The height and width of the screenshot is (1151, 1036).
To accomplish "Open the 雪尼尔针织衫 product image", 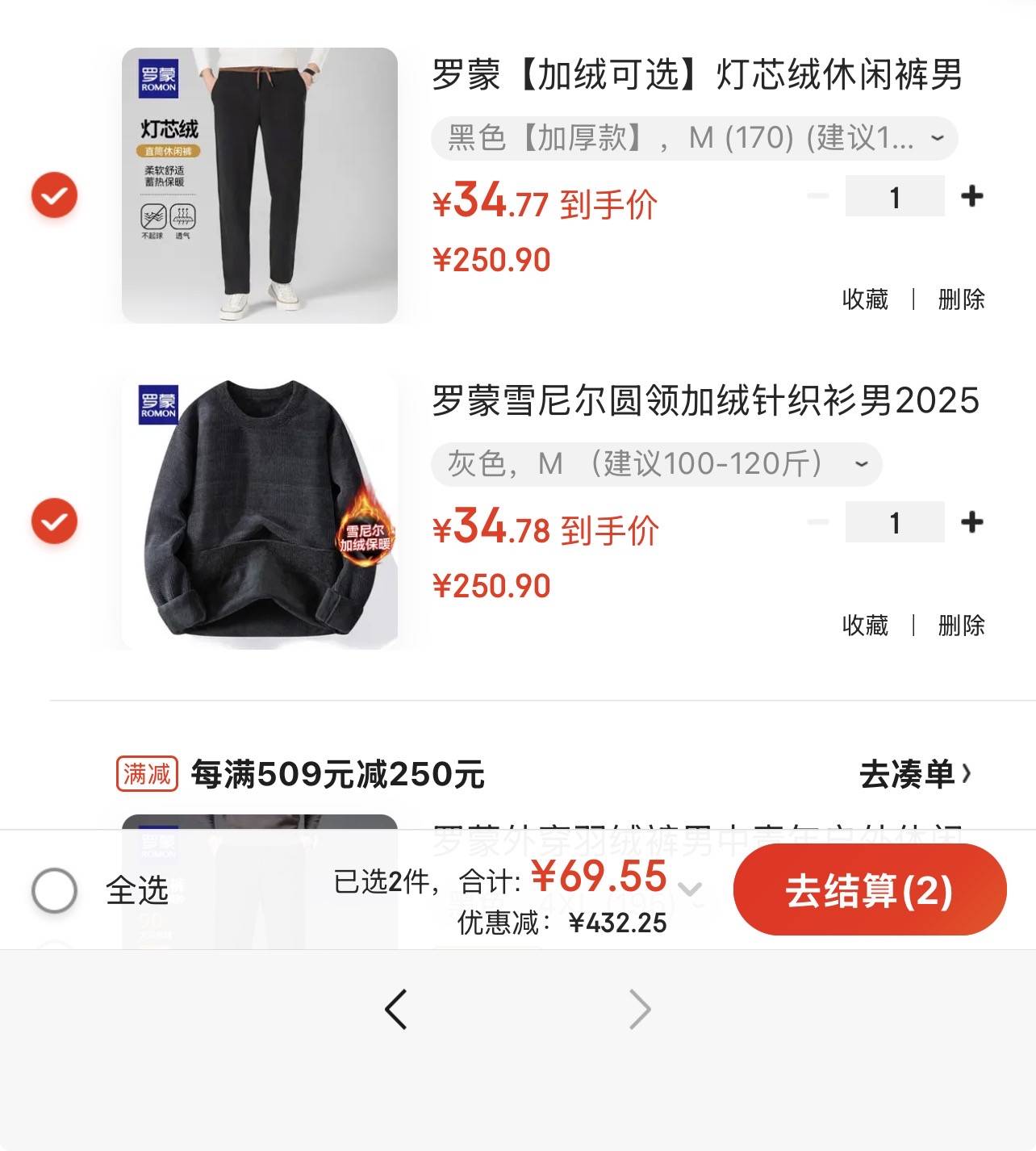I will click(259, 512).
